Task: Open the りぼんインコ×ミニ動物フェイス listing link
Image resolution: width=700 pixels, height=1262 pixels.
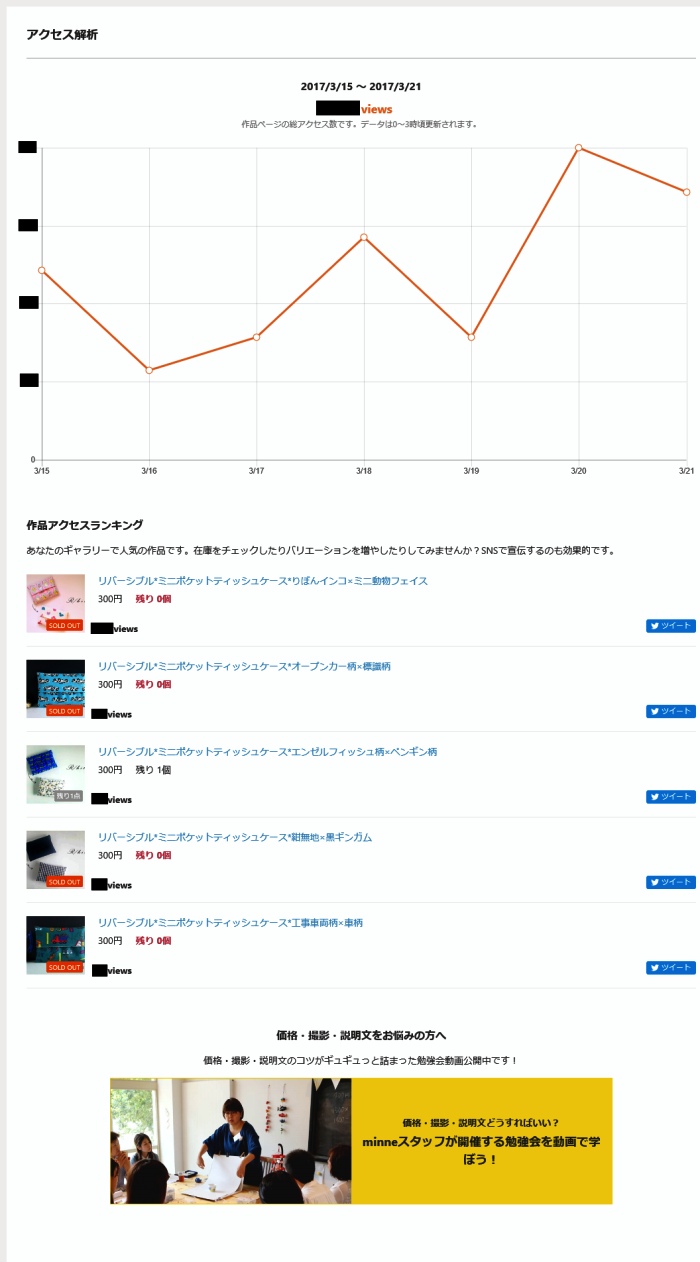Action: tap(262, 581)
